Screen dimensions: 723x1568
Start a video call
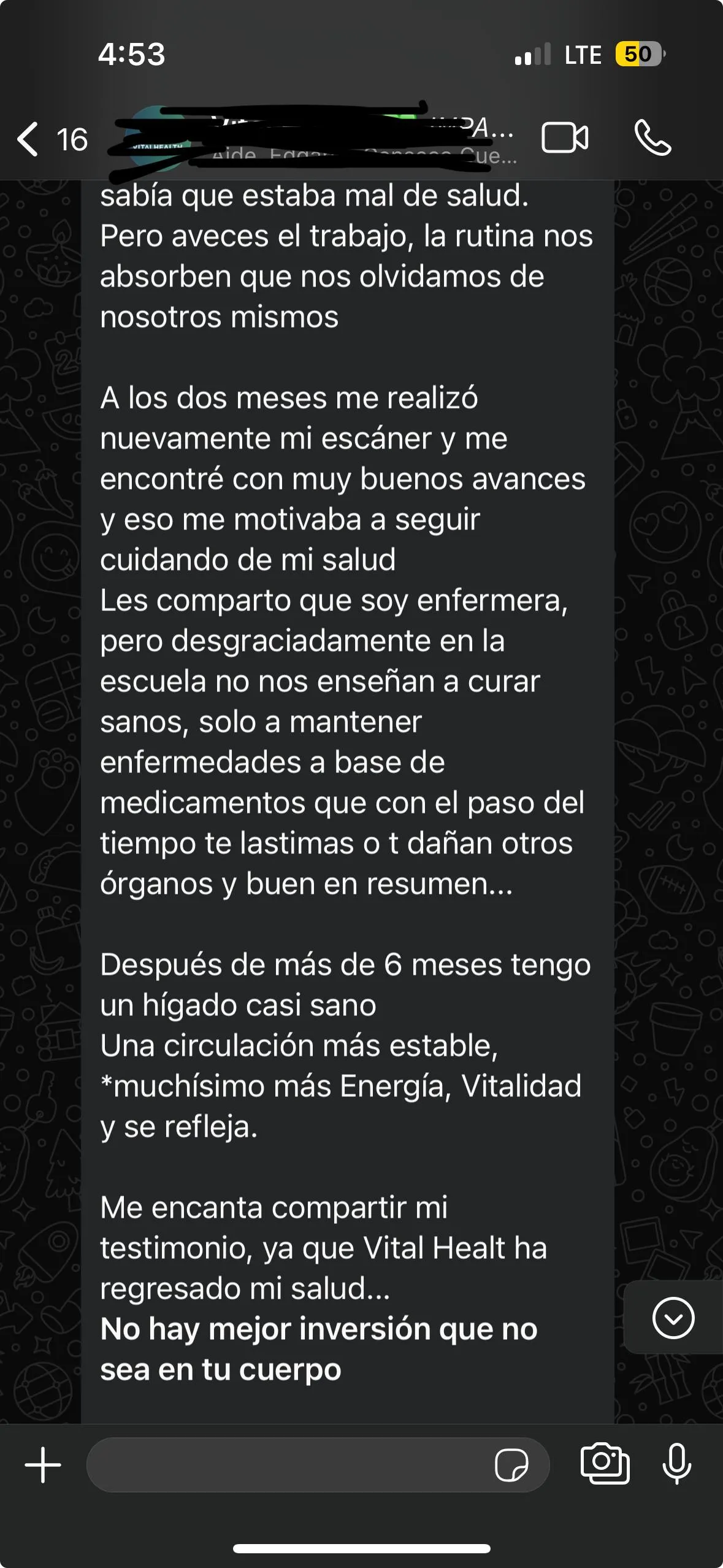564,137
